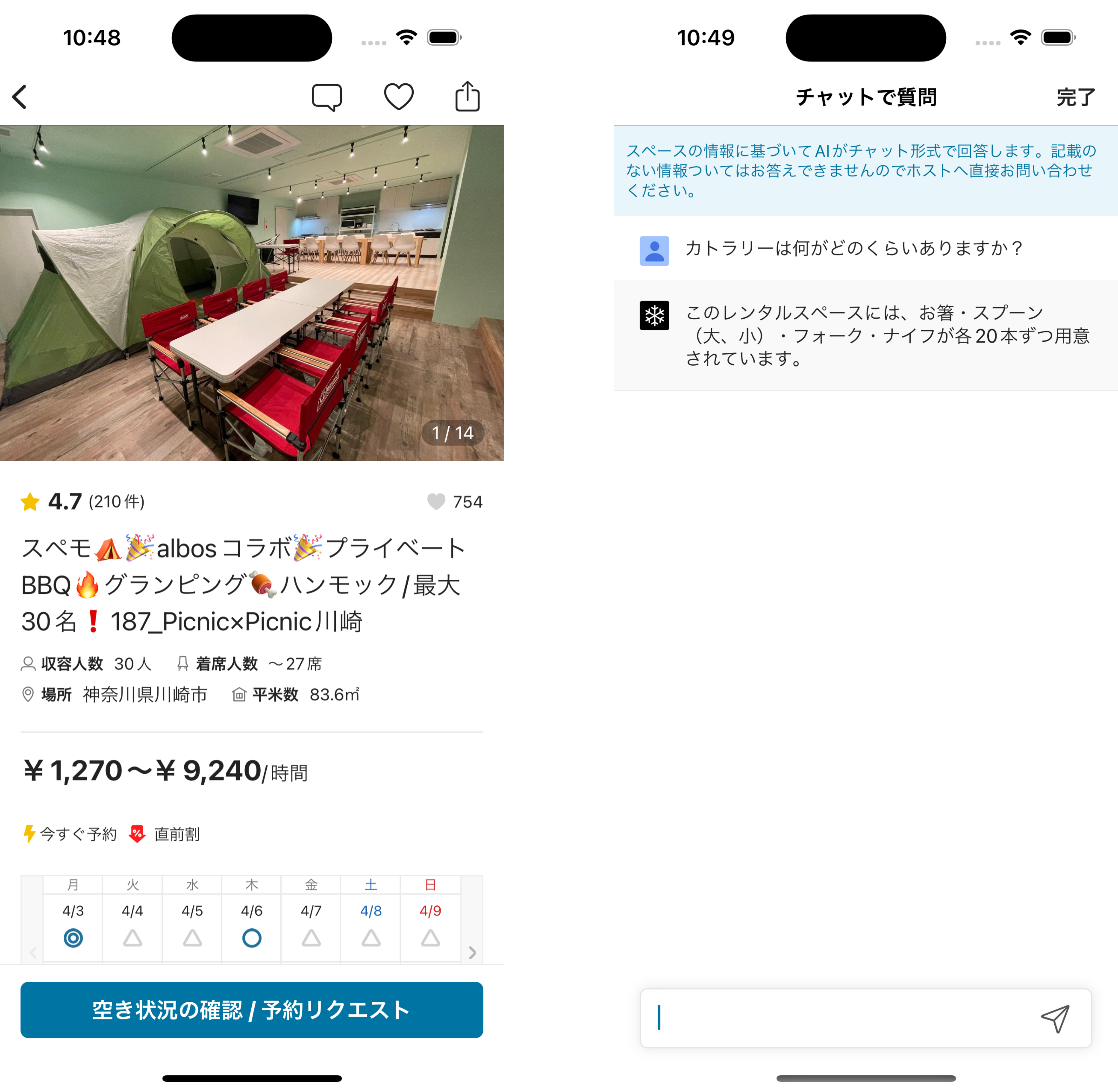Favorite this space with the heart icon
1118x1092 pixels.
tap(398, 97)
